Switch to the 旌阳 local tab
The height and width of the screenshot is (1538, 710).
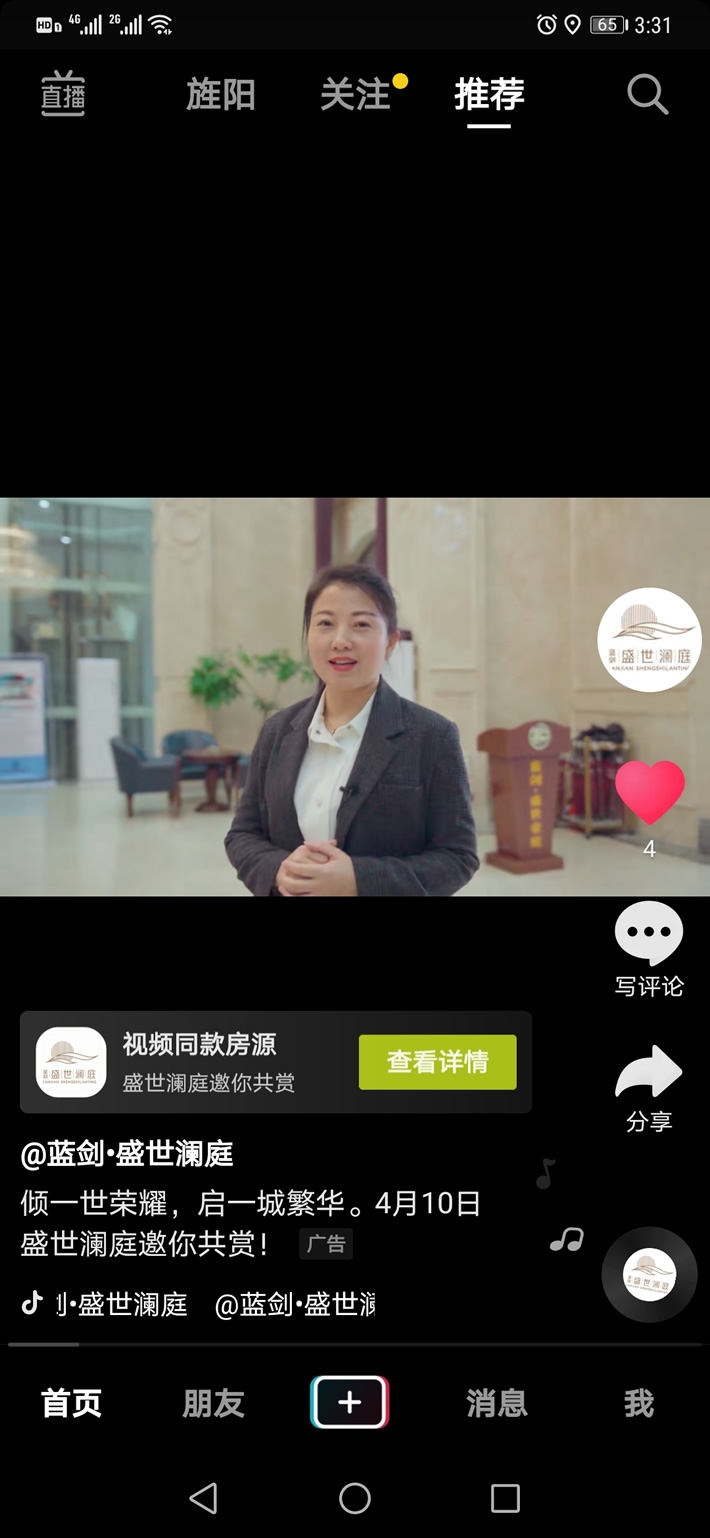pyautogui.click(x=221, y=95)
